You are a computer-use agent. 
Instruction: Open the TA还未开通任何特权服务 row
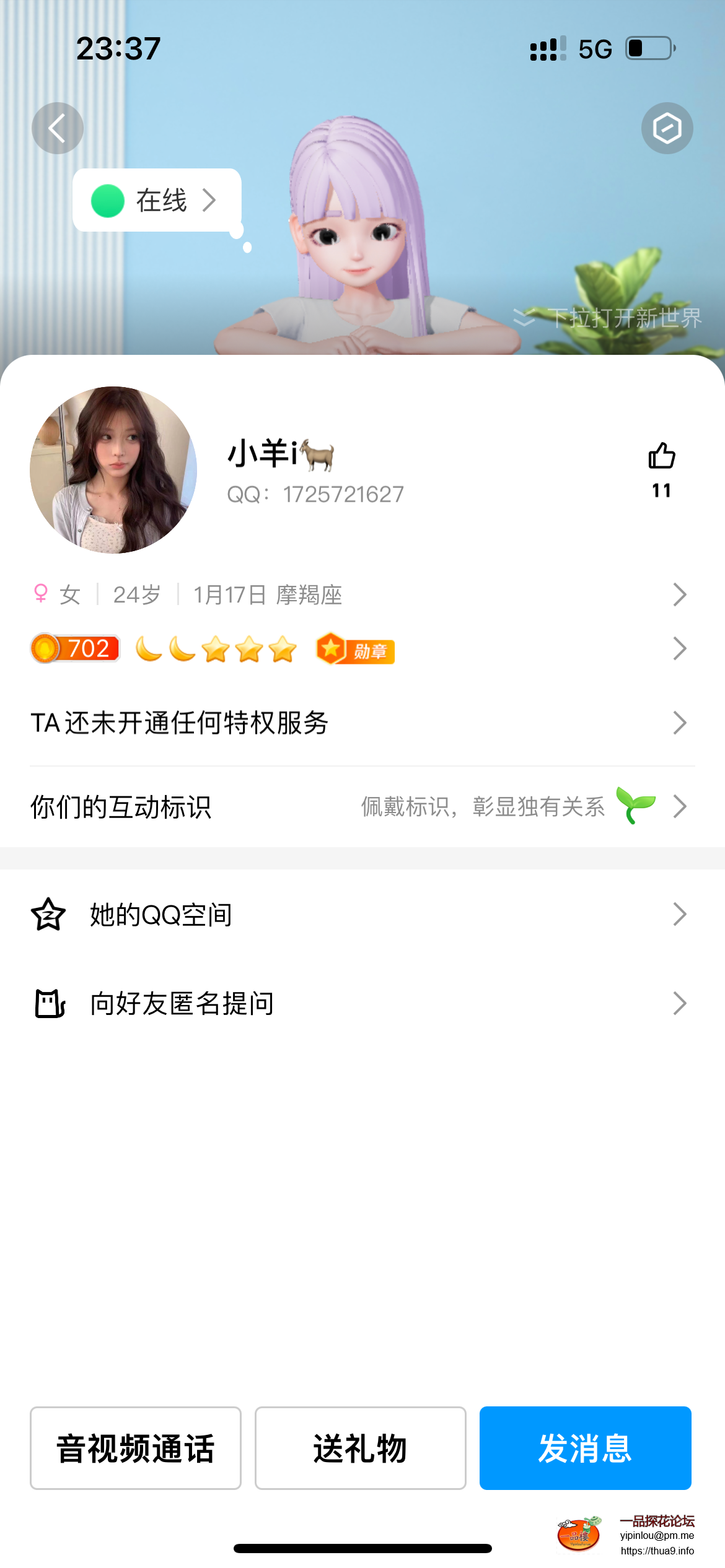click(359, 723)
